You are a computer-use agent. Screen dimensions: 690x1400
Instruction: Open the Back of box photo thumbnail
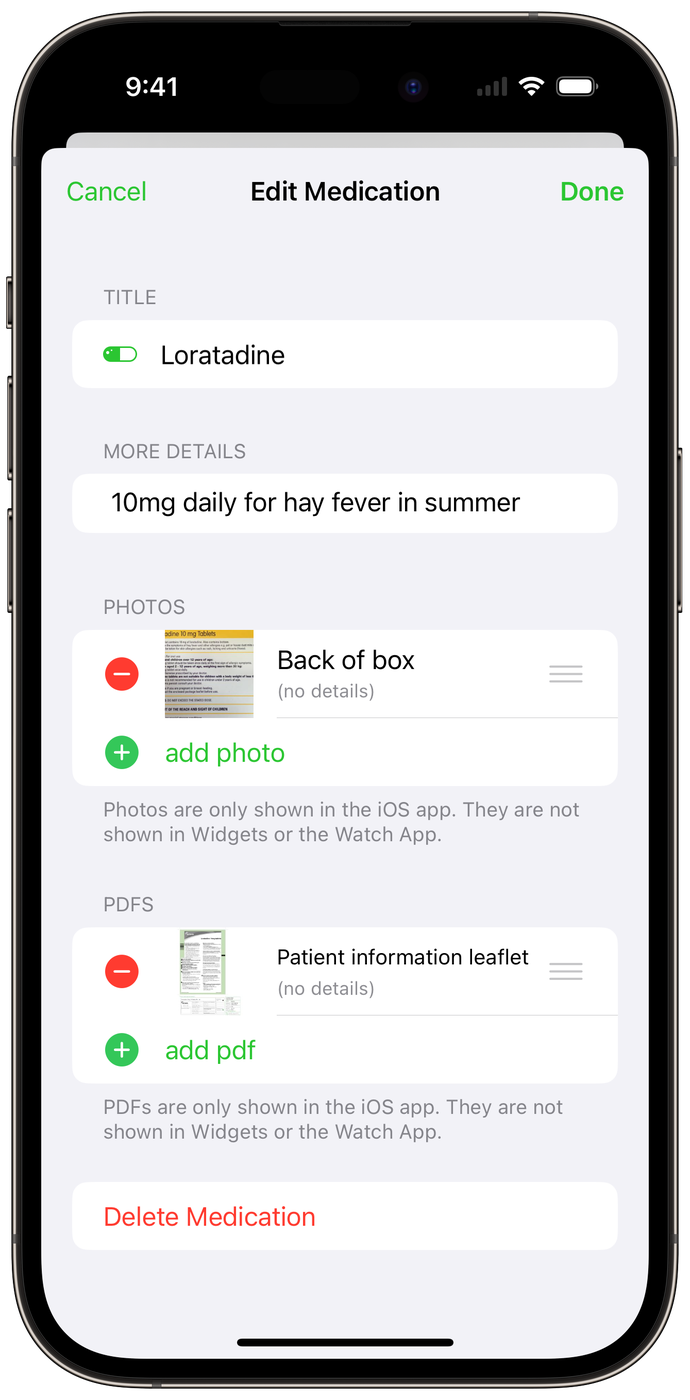point(209,674)
